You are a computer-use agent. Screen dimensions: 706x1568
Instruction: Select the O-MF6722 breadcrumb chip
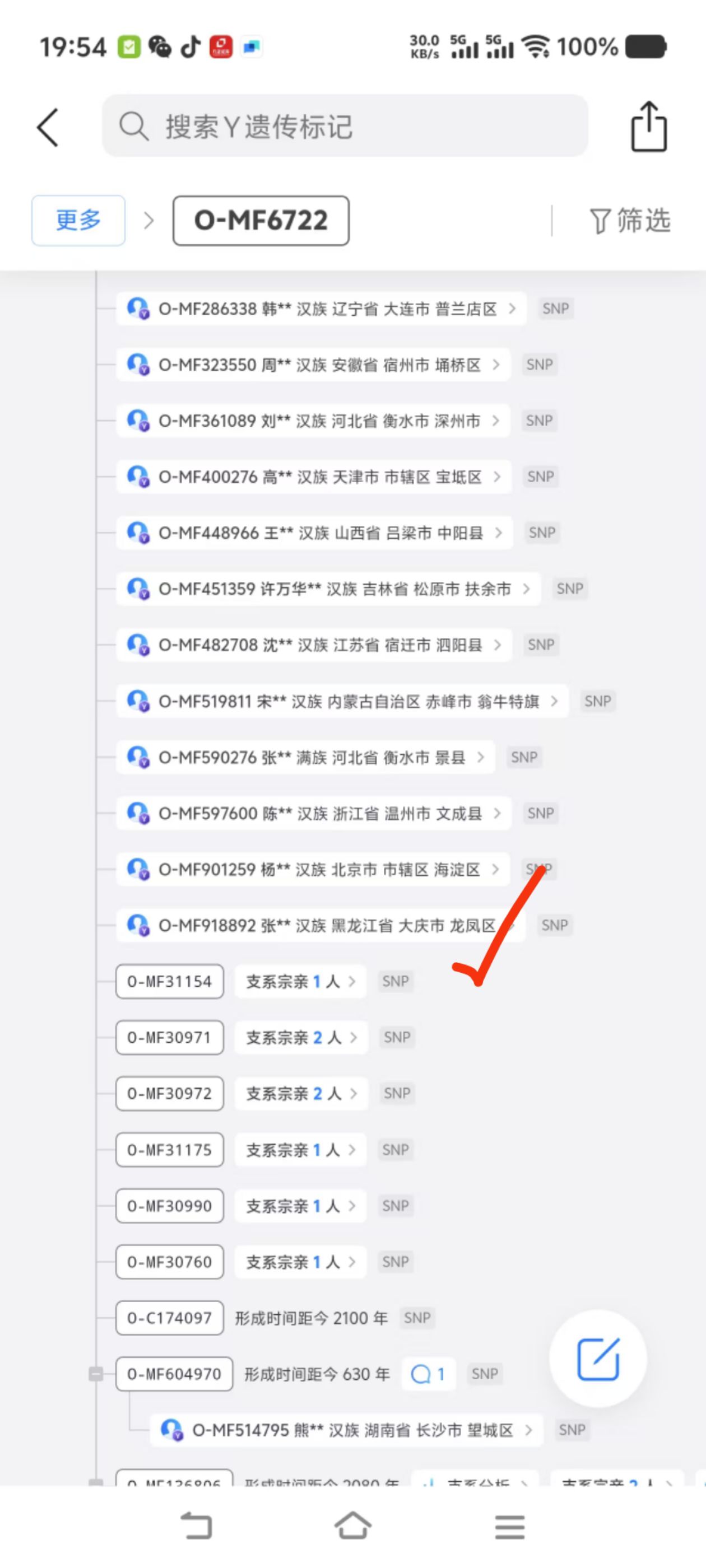[261, 220]
